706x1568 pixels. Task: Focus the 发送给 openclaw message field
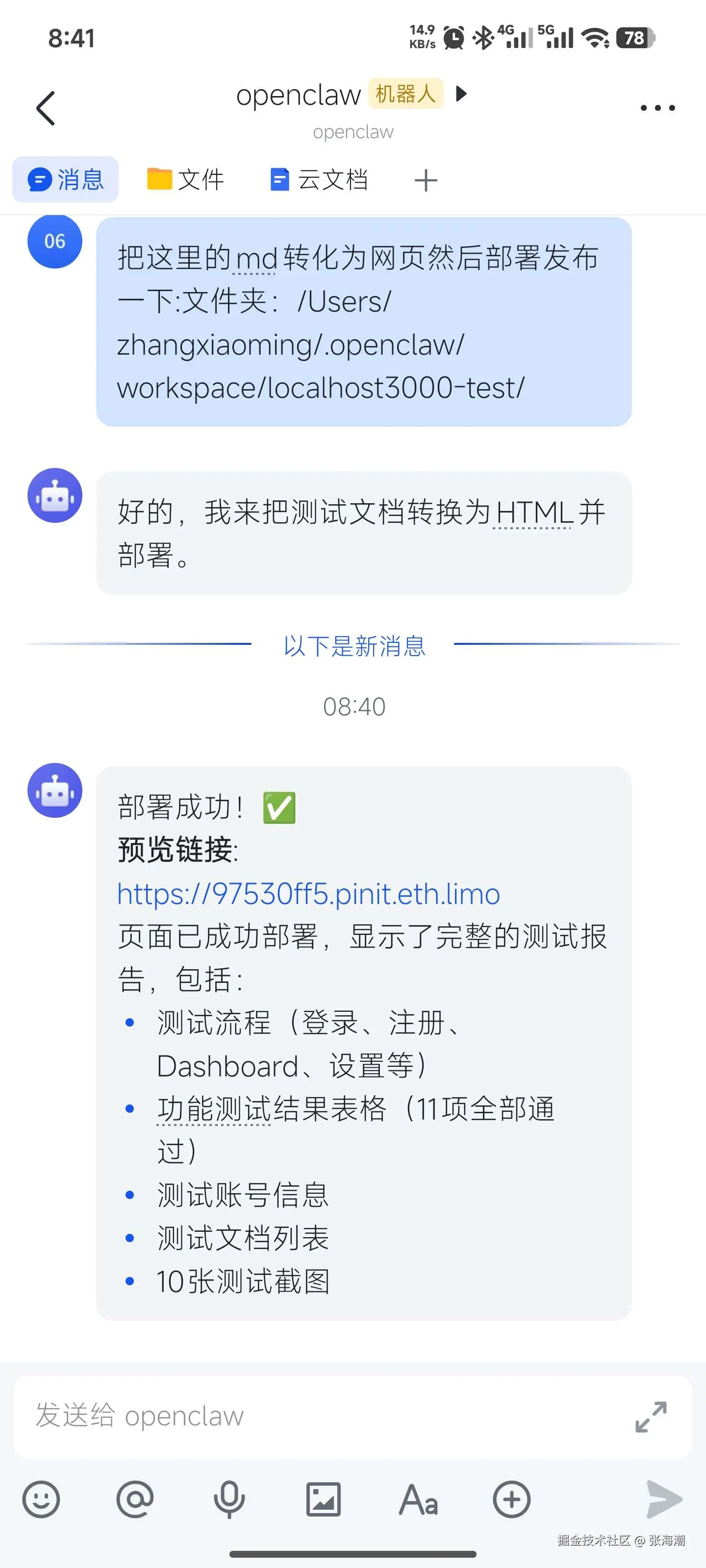[x=304, y=1417]
